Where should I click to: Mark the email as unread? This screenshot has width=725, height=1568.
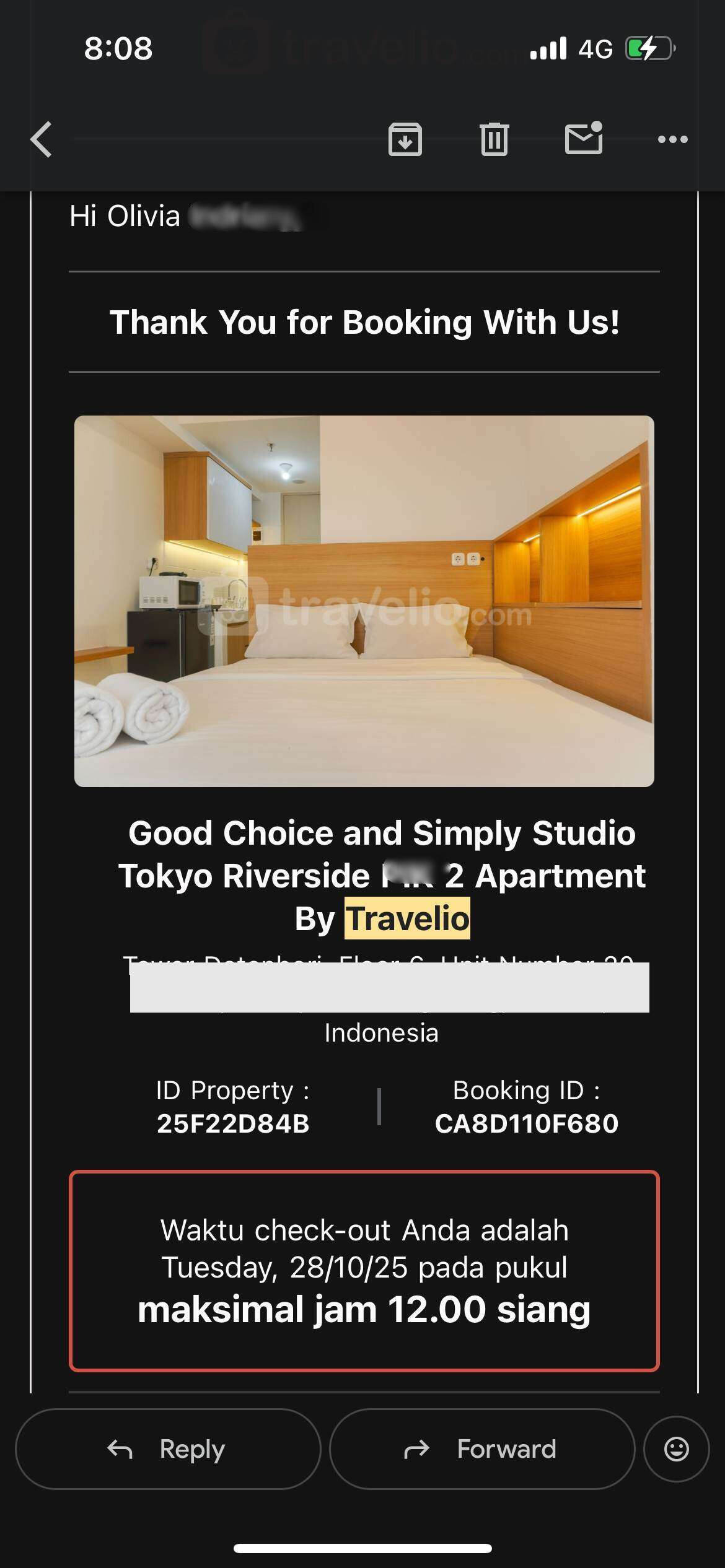[584, 138]
